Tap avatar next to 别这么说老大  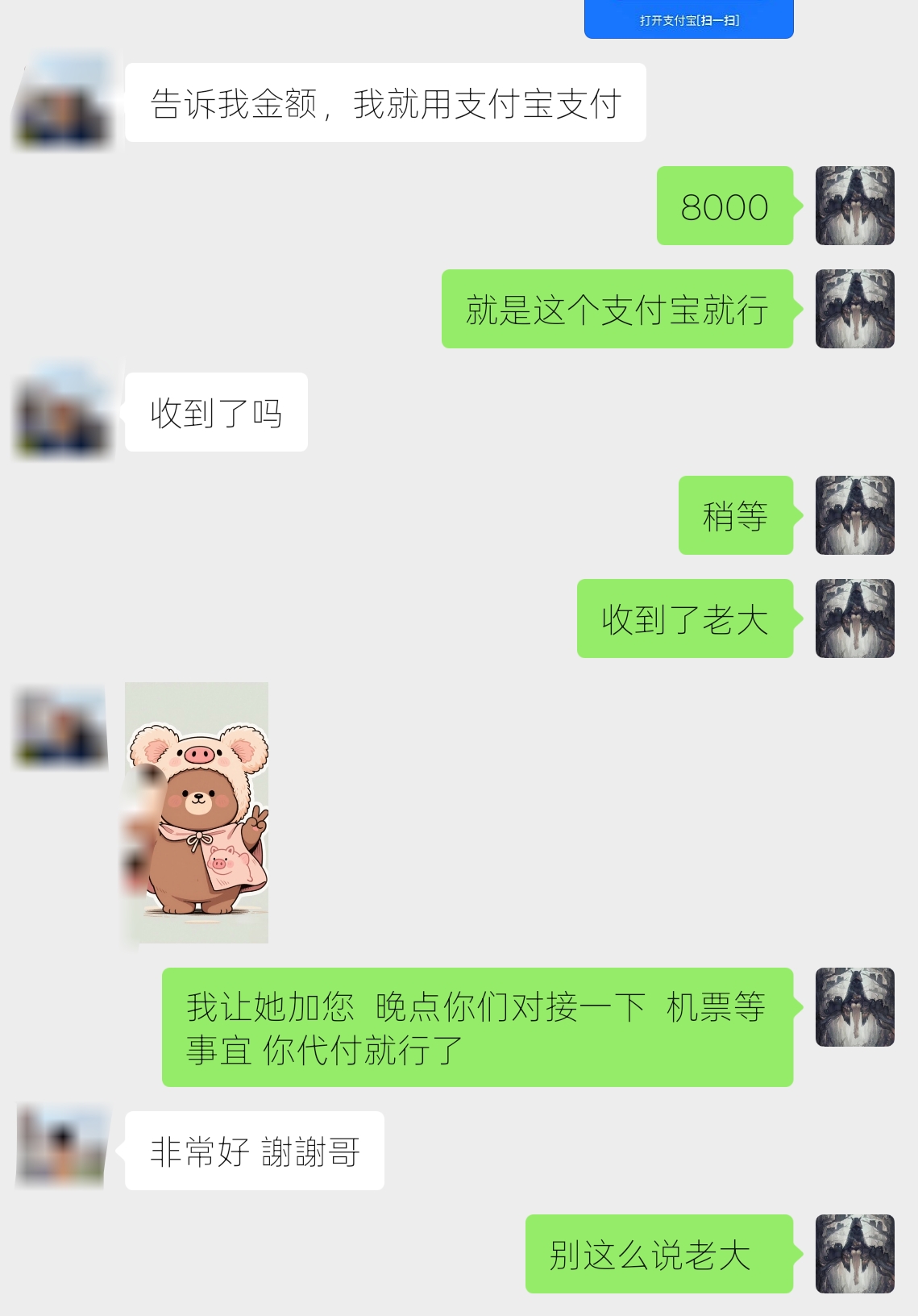(854, 1254)
